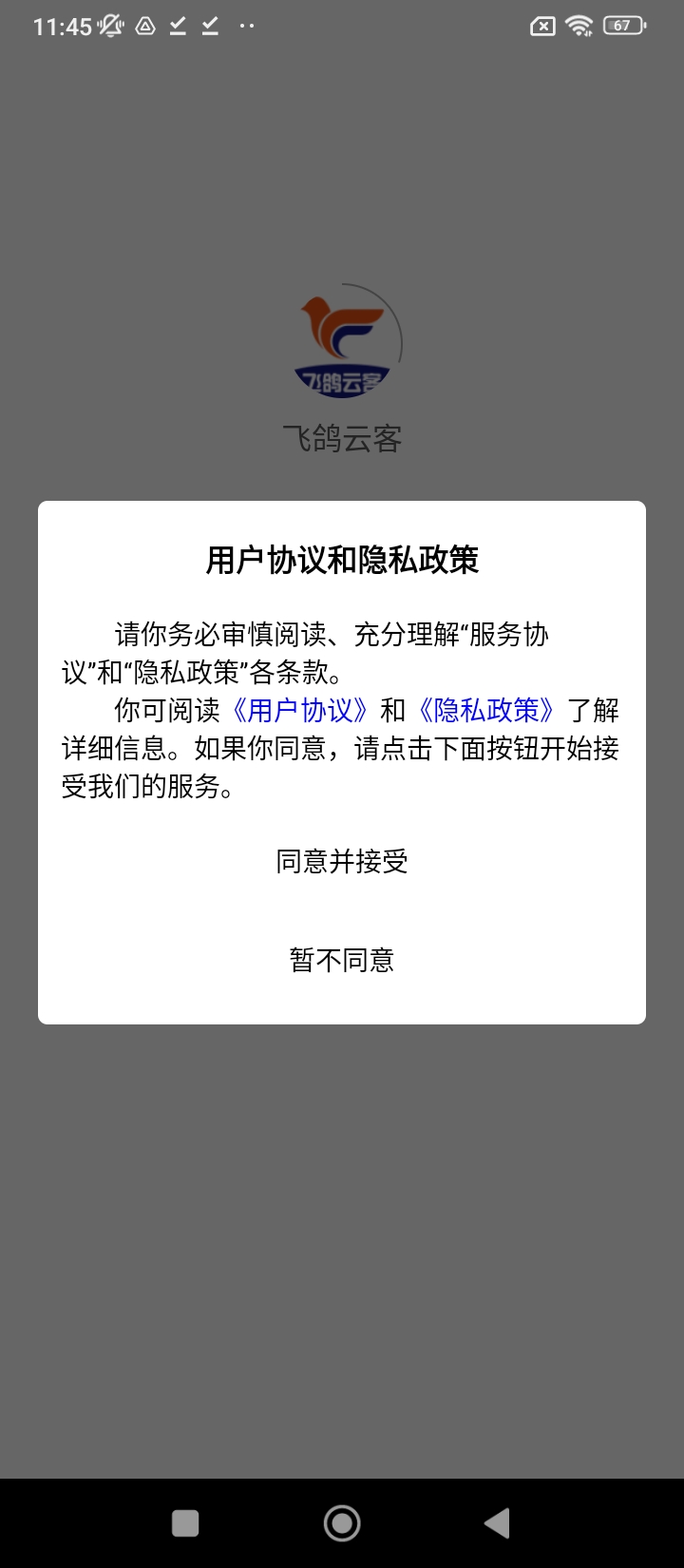The image size is (684, 1568).
Task: Decline with 暂不同意
Action: click(x=342, y=961)
